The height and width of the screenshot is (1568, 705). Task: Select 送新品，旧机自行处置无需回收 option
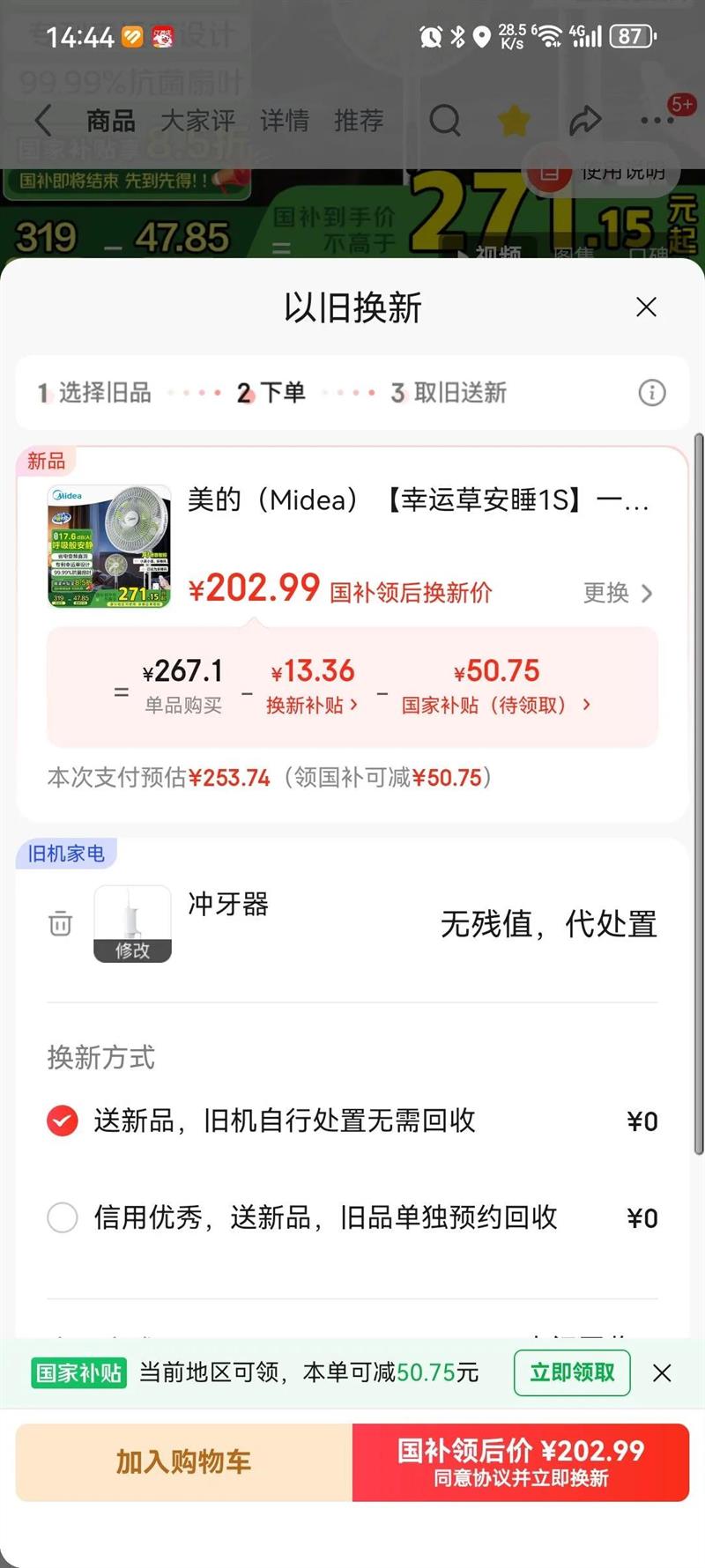coord(62,1121)
